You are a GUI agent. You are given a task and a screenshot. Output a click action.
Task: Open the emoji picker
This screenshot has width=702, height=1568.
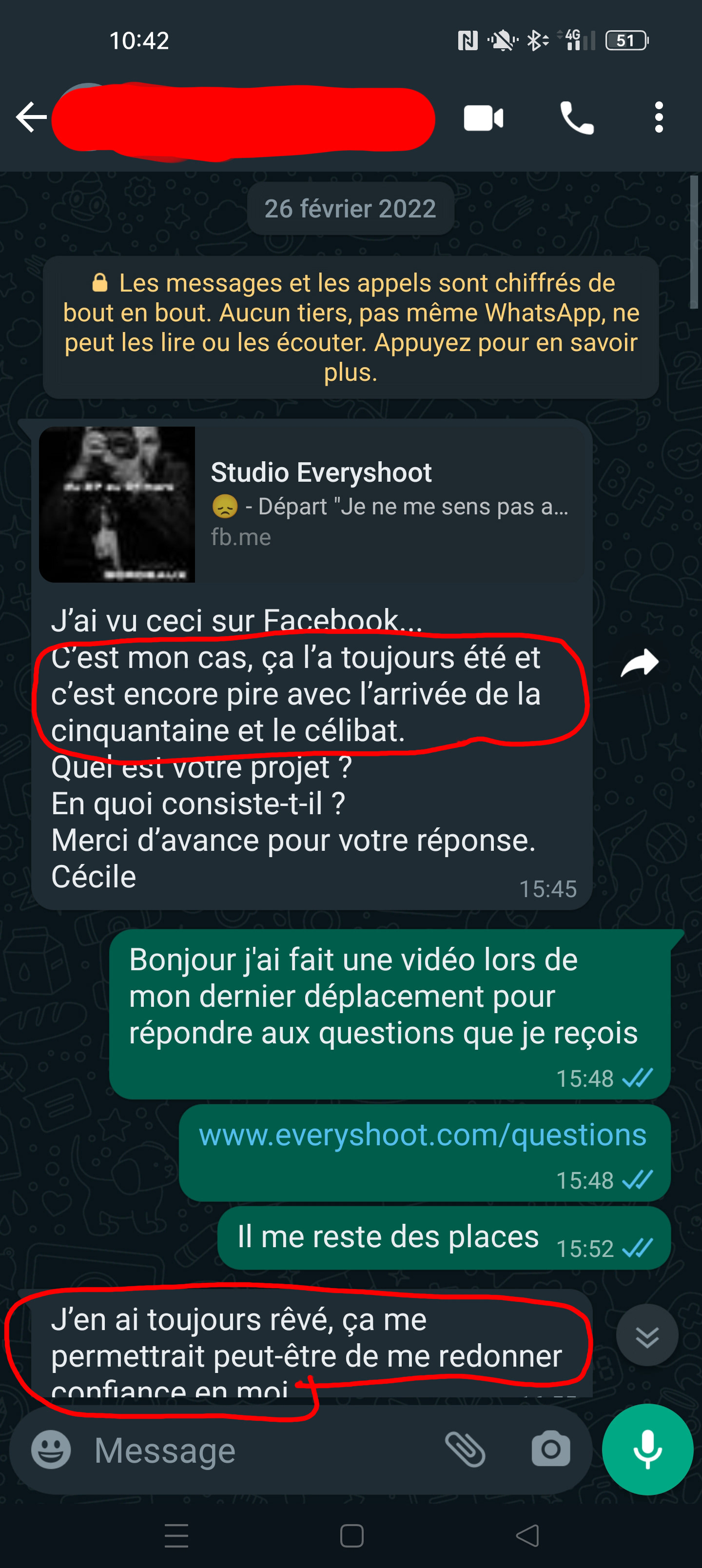(x=51, y=1449)
